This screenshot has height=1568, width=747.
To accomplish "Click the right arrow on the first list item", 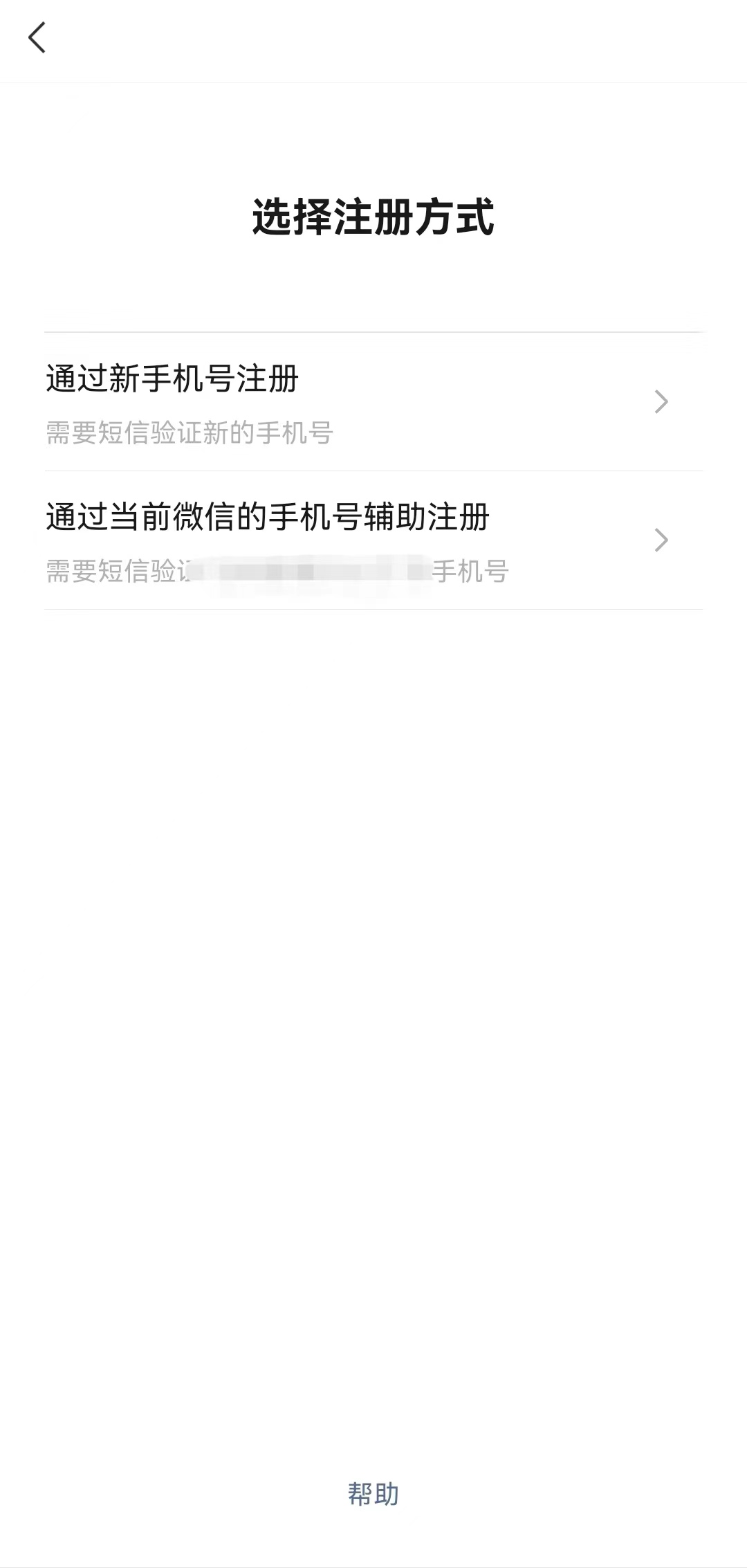I will [661, 401].
